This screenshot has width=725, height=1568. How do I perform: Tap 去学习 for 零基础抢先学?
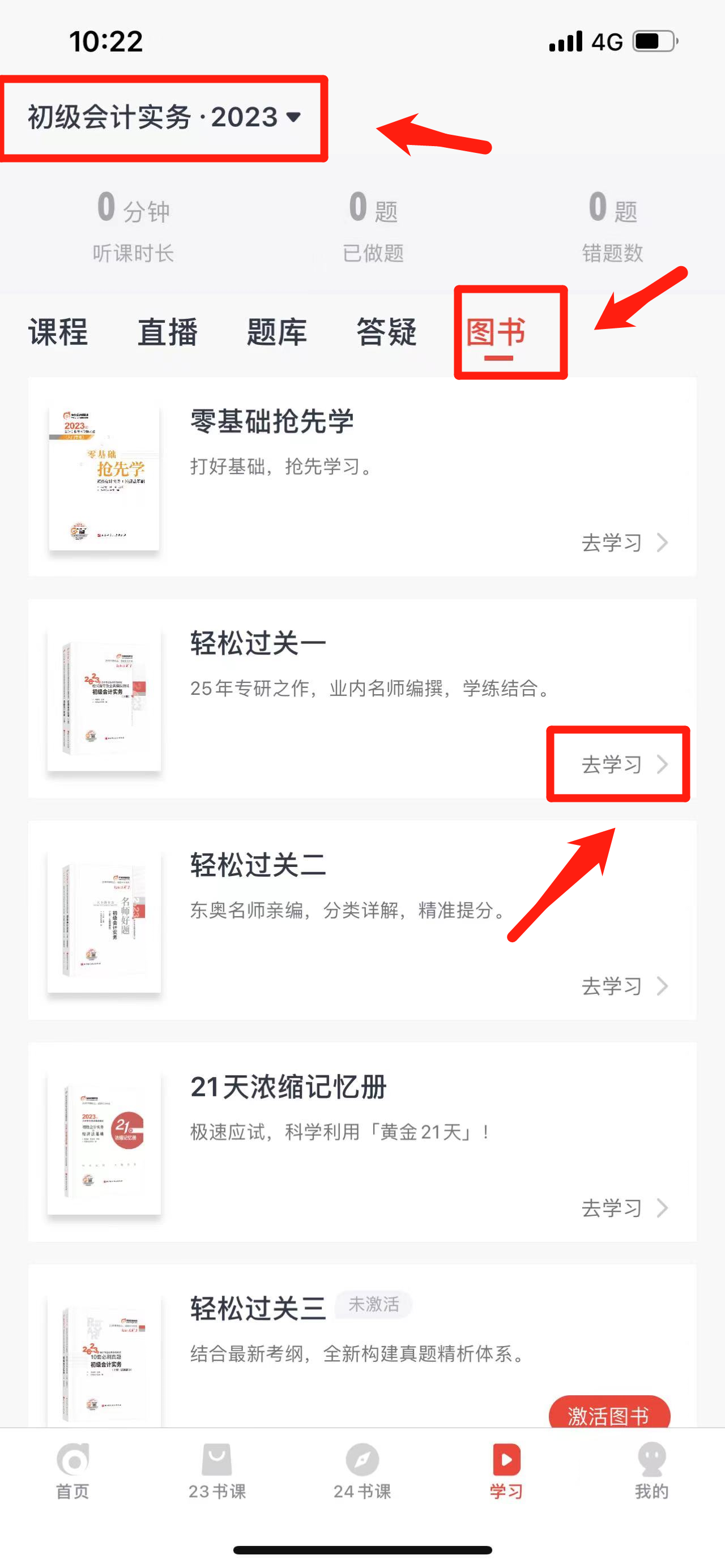pos(624,542)
